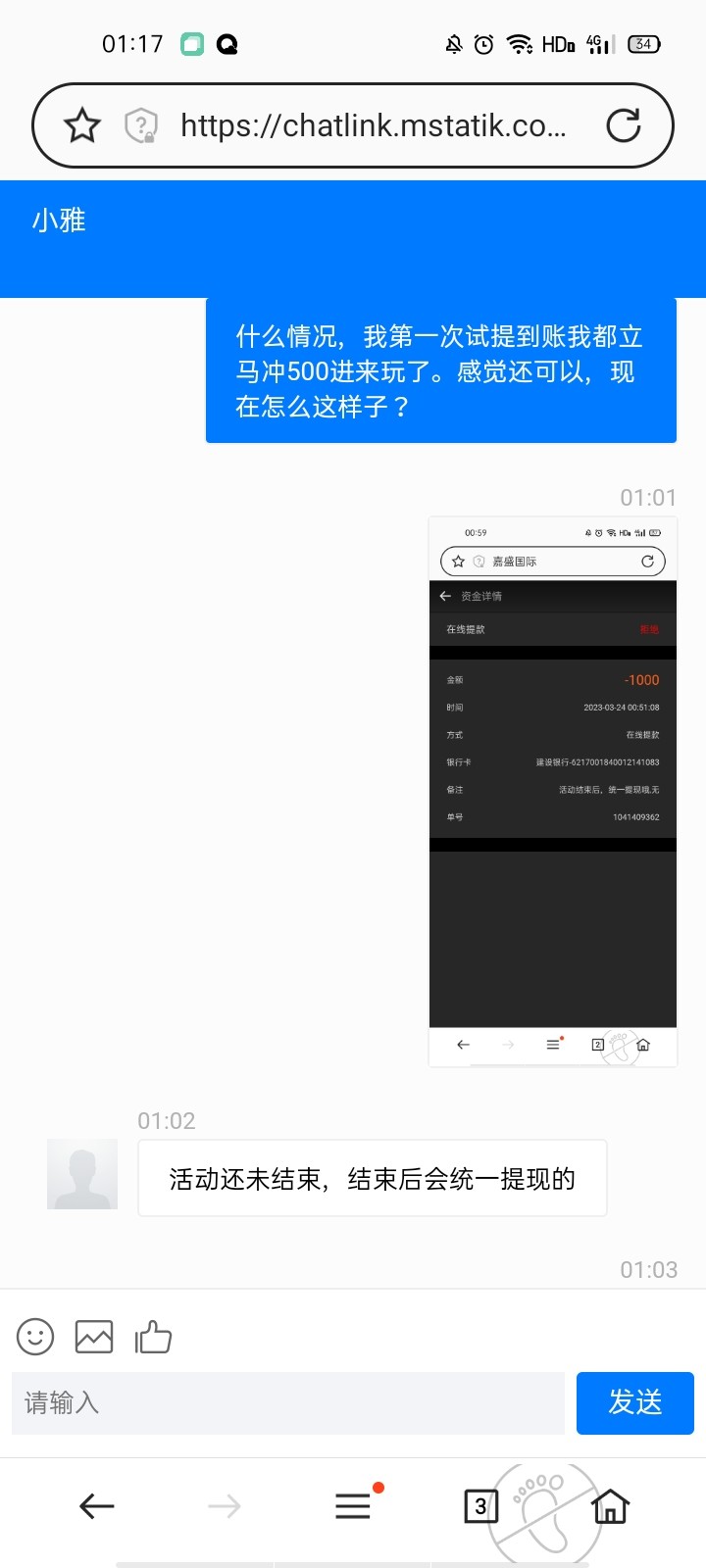Go to the browser home page

tap(610, 1506)
